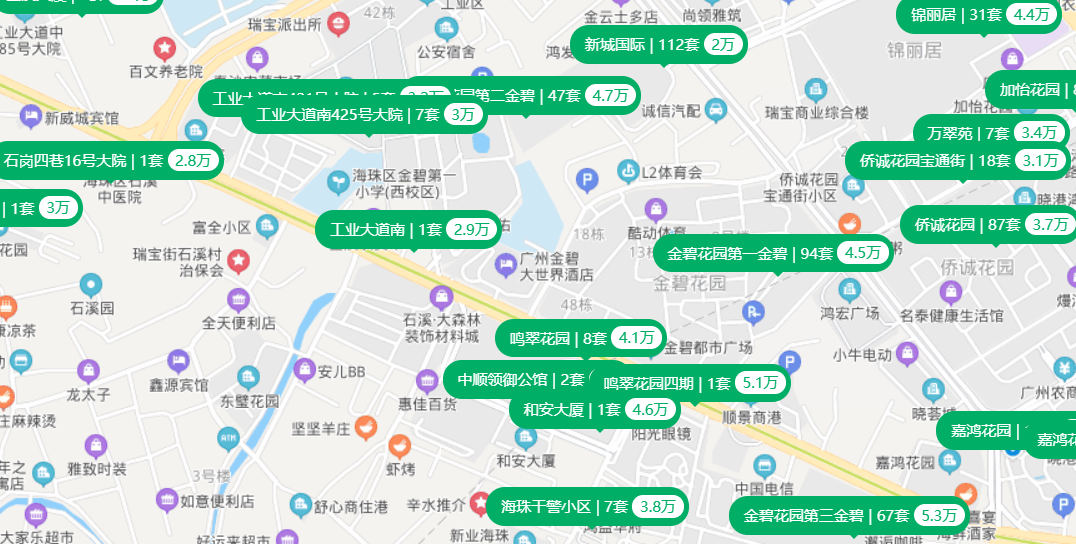Select the 侨诚花园 87套 3.7万 marker
Image resolution: width=1076 pixels, height=544 pixels.
tap(990, 225)
